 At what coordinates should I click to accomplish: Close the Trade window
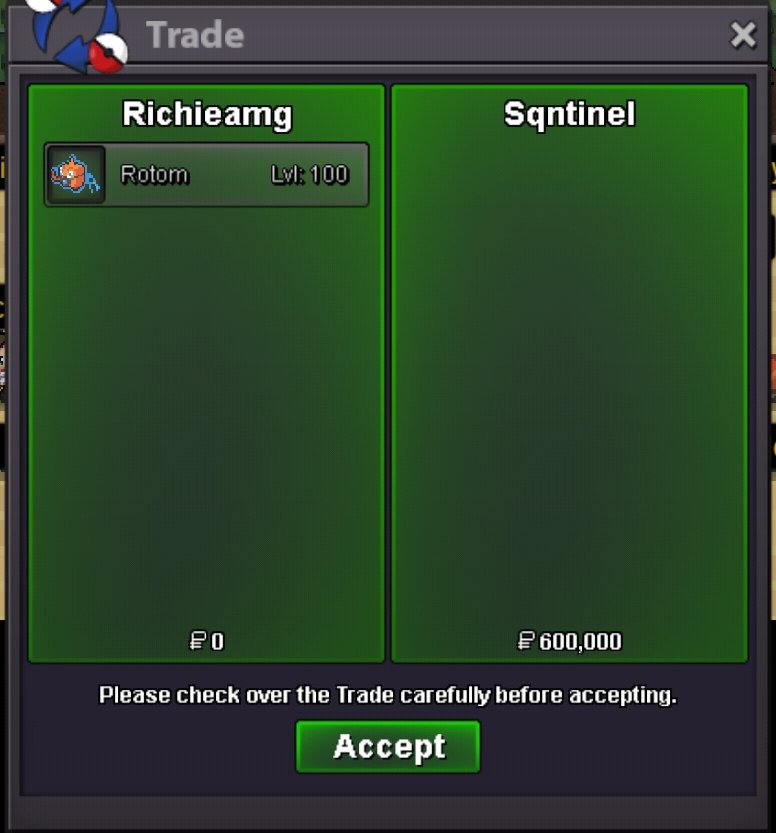point(743,35)
